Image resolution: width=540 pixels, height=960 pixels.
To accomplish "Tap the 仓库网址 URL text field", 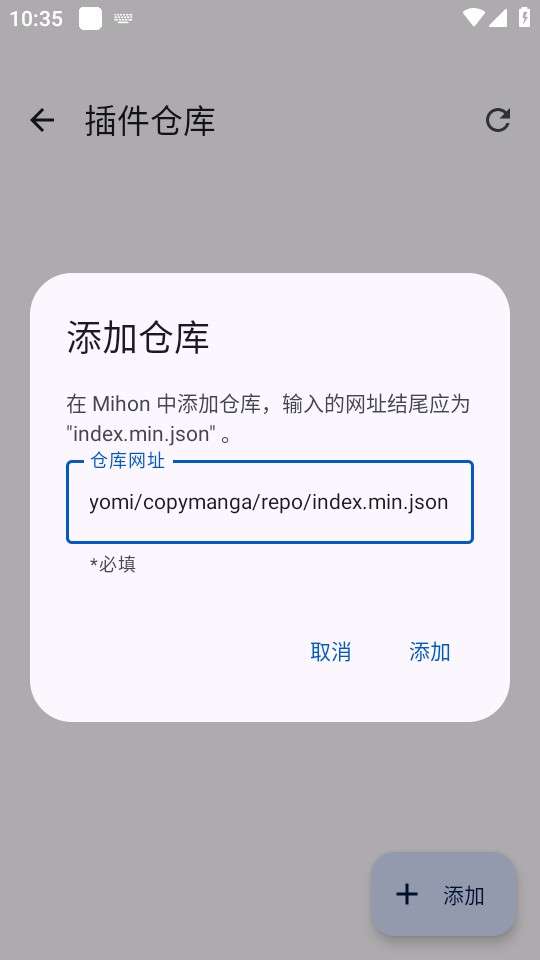I will point(269,502).
